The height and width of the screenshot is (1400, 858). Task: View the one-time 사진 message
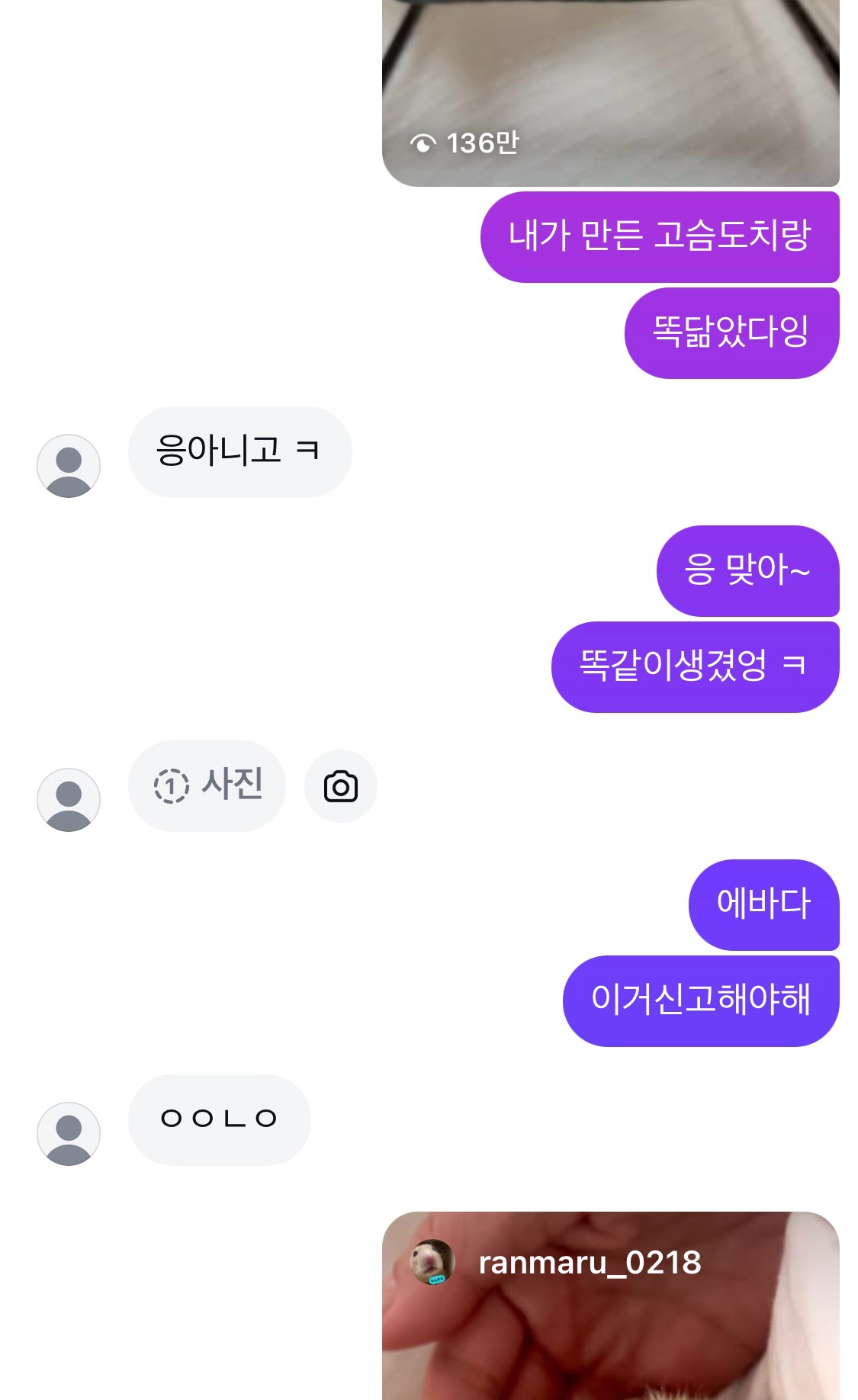click(x=207, y=785)
